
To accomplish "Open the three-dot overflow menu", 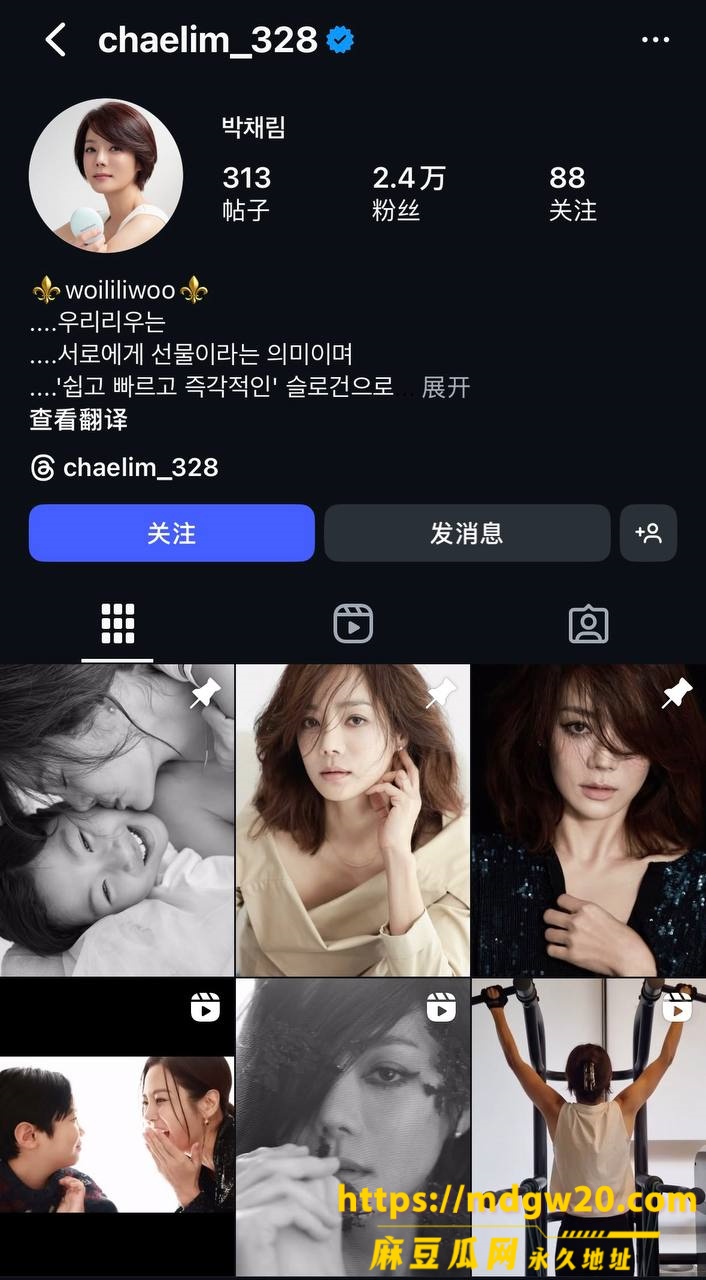I will click(655, 40).
